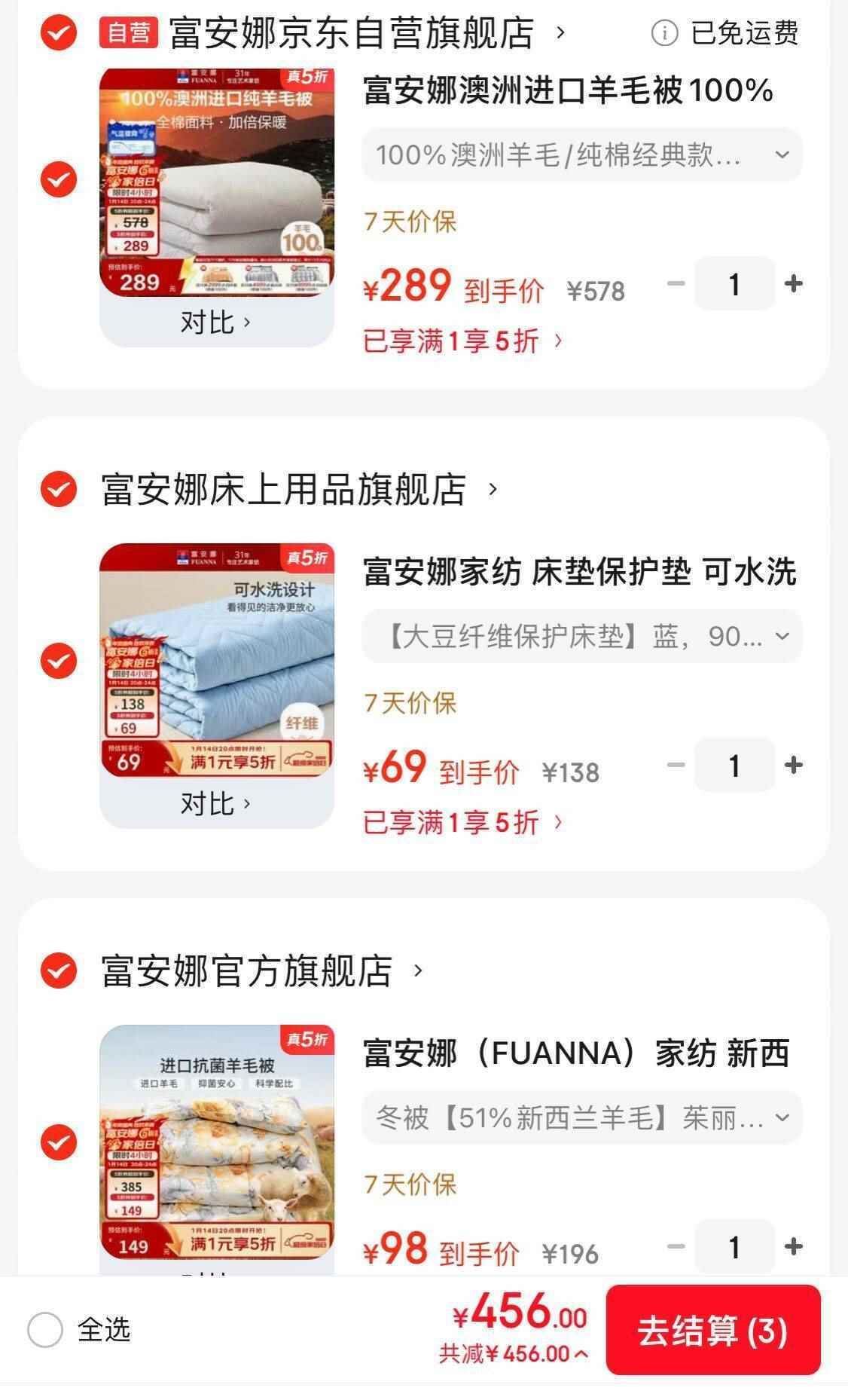Open 富安娜官方旗舰店 store page
Viewport: 848px width, 1400px height.
pyautogui.click(x=247, y=971)
